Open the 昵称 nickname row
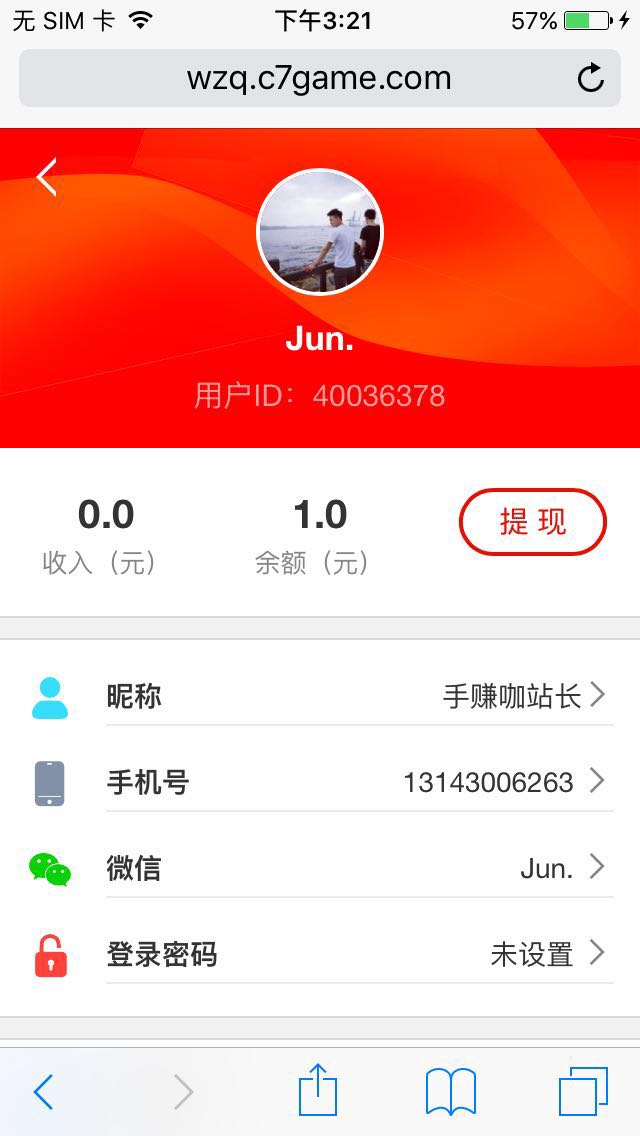Viewport: 640px width, 1136px height. pyautogui.click(x=320, y=695)
